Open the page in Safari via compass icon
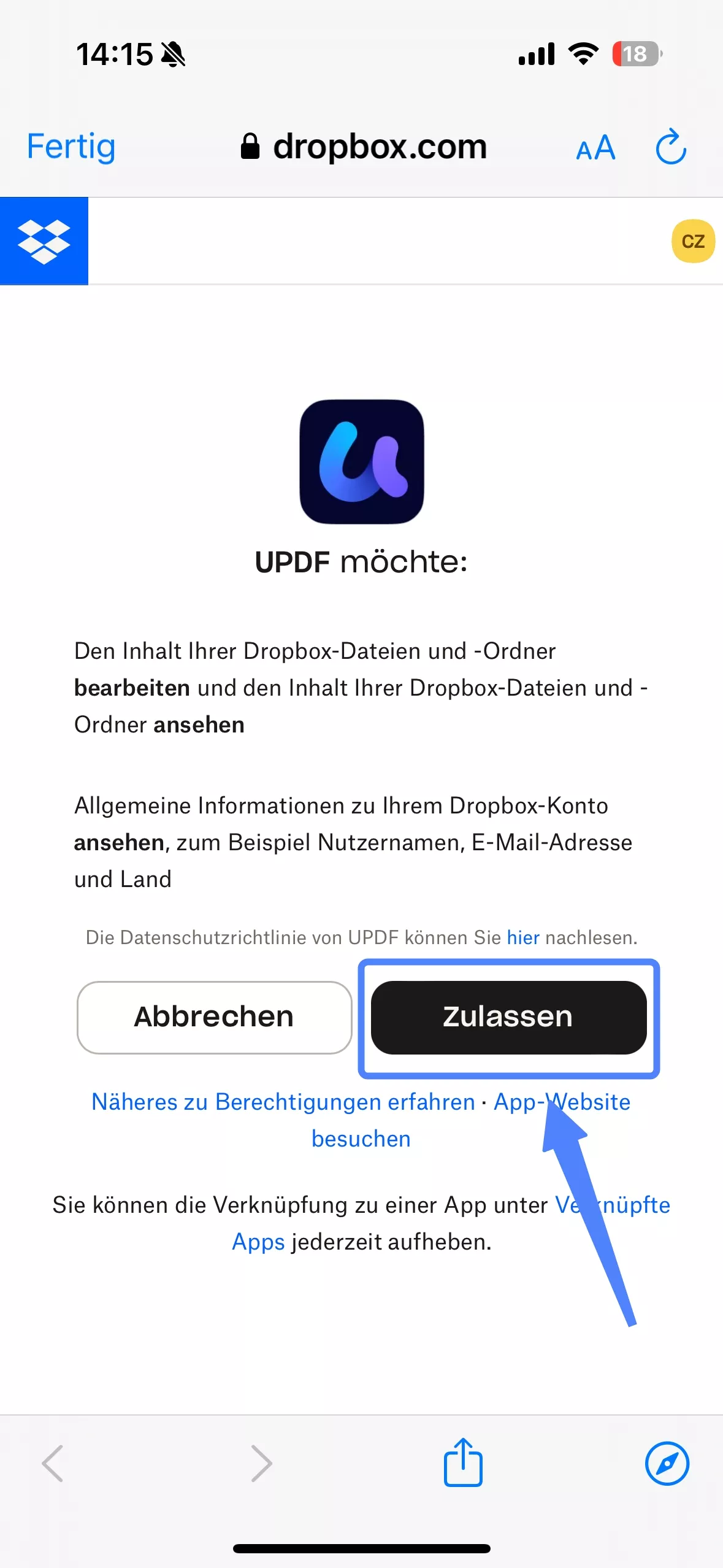 (668, 1463)
